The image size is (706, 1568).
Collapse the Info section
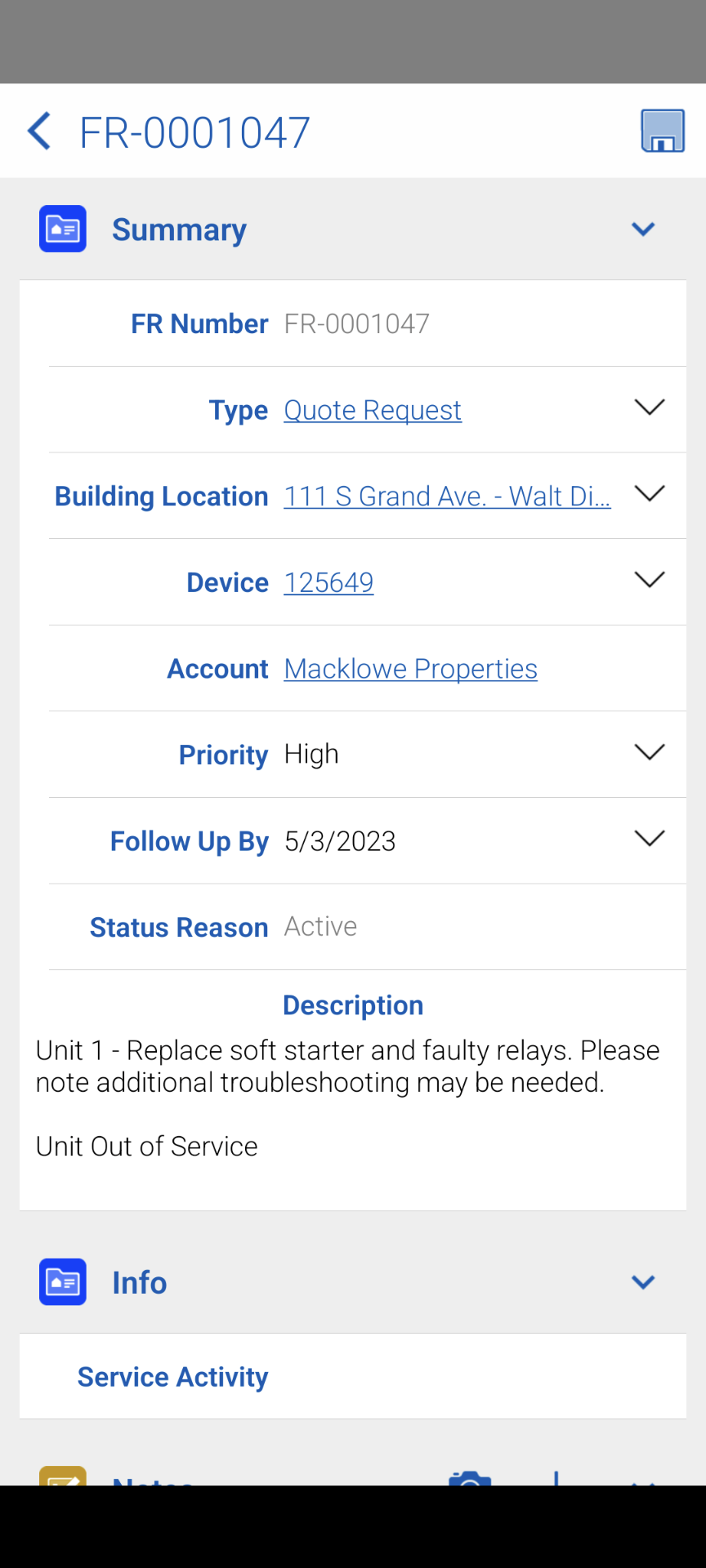643,1282
